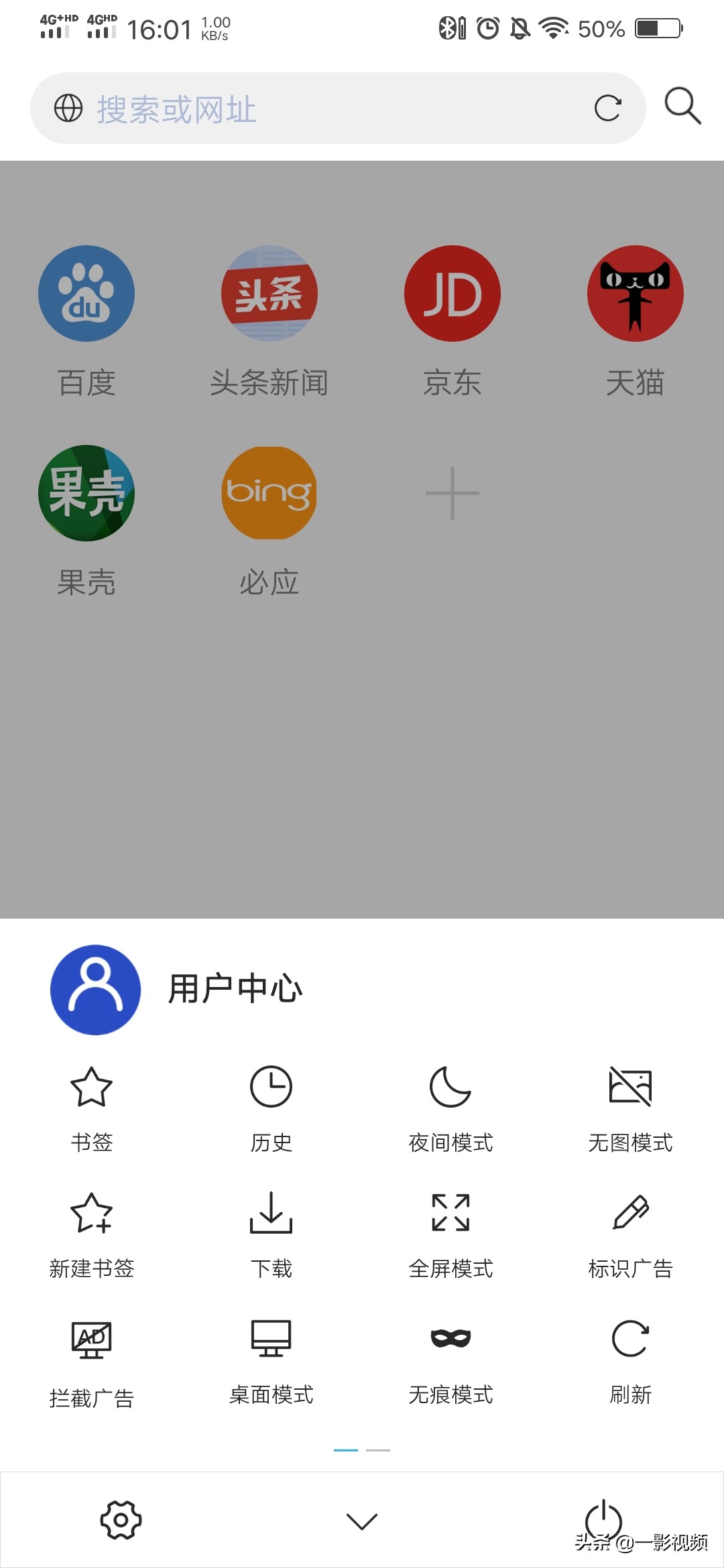Enable 无痕模式 incognito mode
This screenshot has width=724, height=1568.
[450, 1359]
